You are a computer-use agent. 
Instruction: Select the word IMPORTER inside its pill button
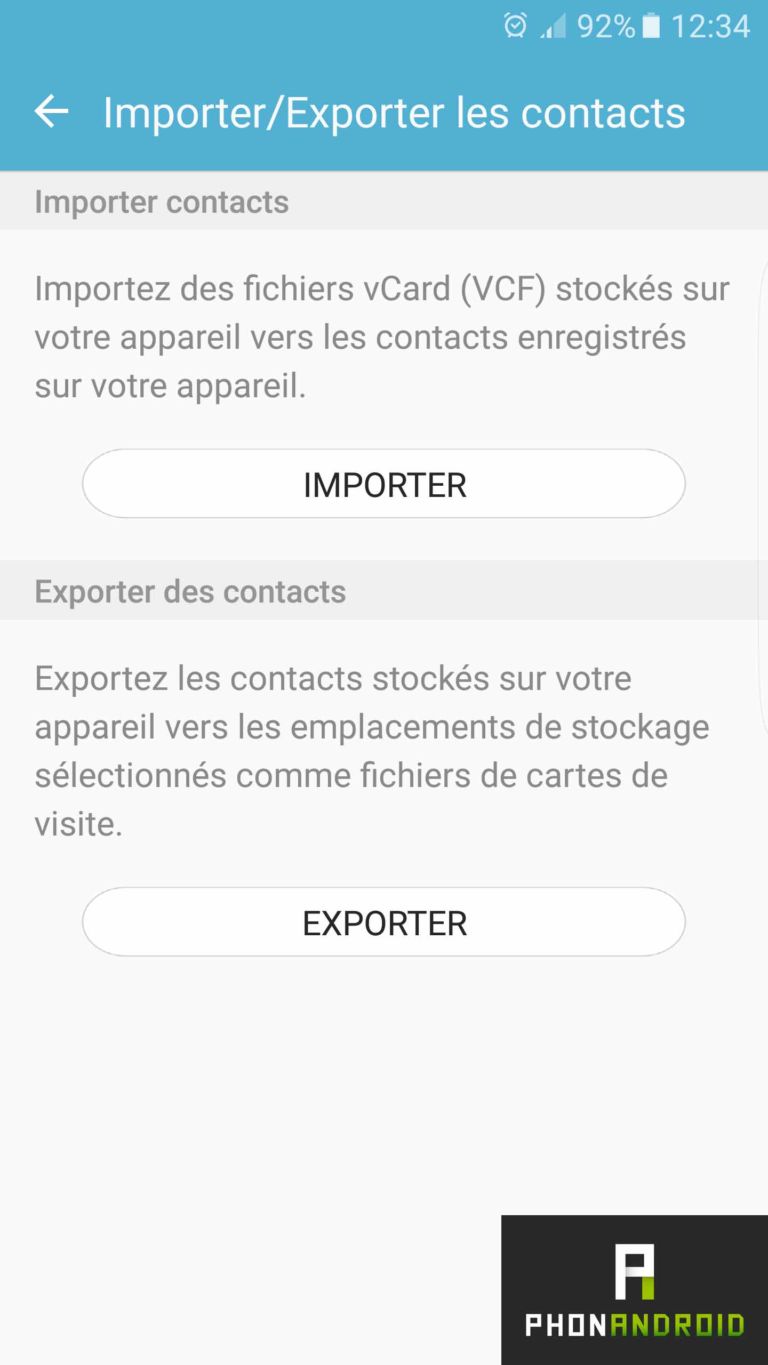click(x=383, y=483)
